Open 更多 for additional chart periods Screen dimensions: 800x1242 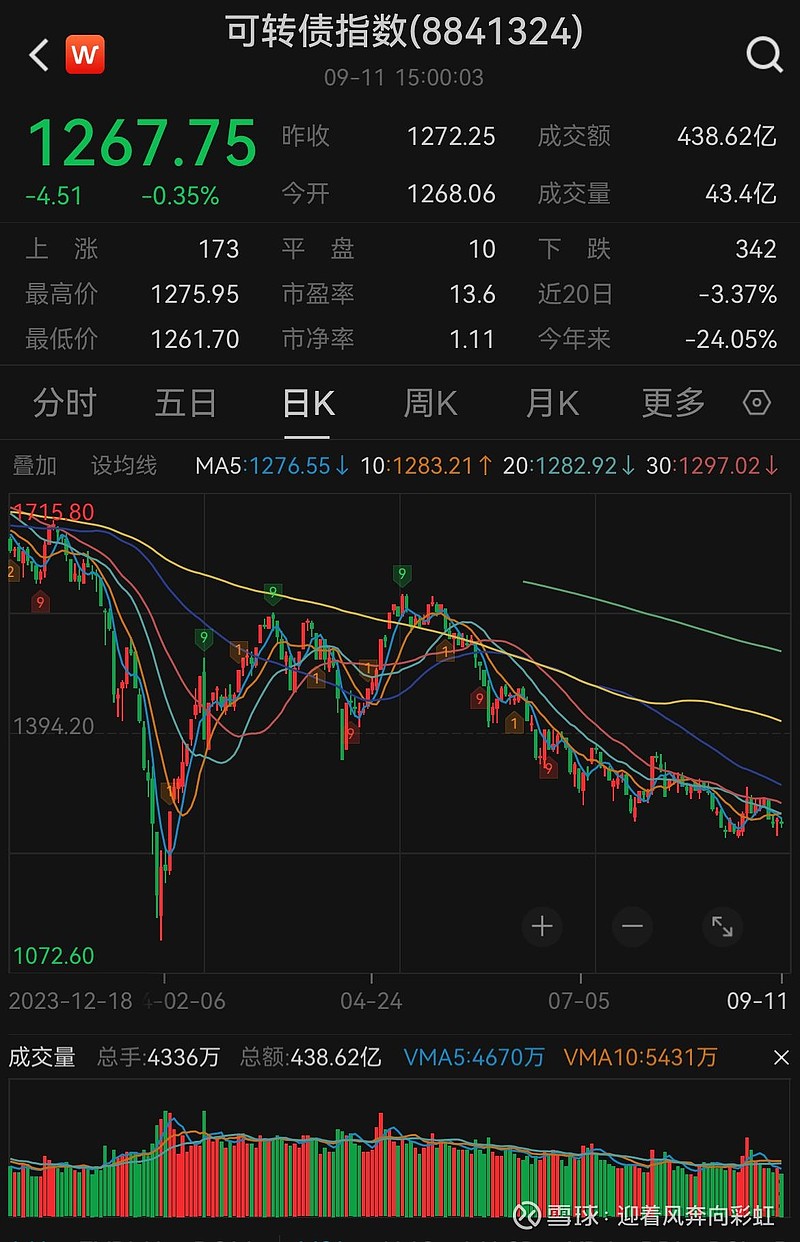[672, 402]
